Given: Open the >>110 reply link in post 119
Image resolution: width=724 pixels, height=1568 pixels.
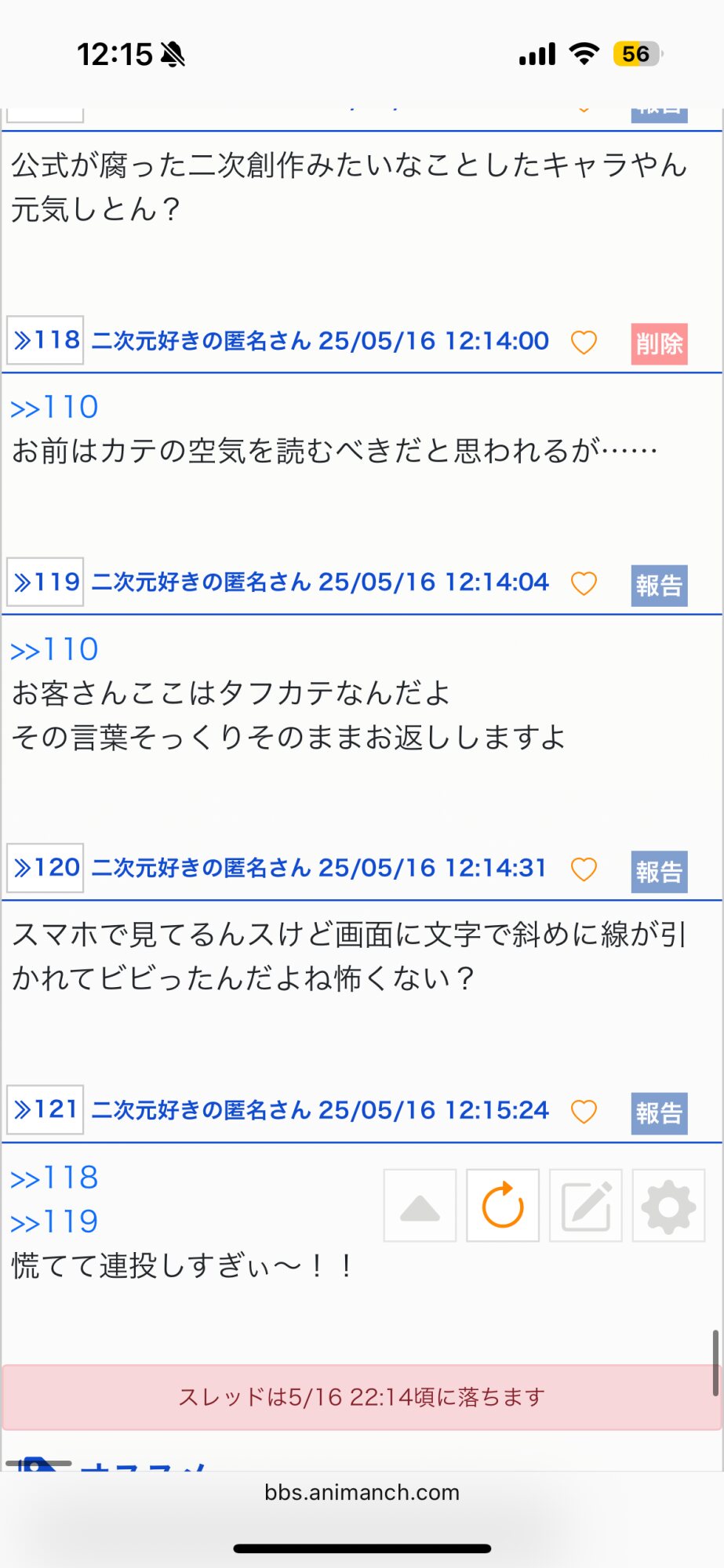Looking at the screenshot, I should point(54,650).
